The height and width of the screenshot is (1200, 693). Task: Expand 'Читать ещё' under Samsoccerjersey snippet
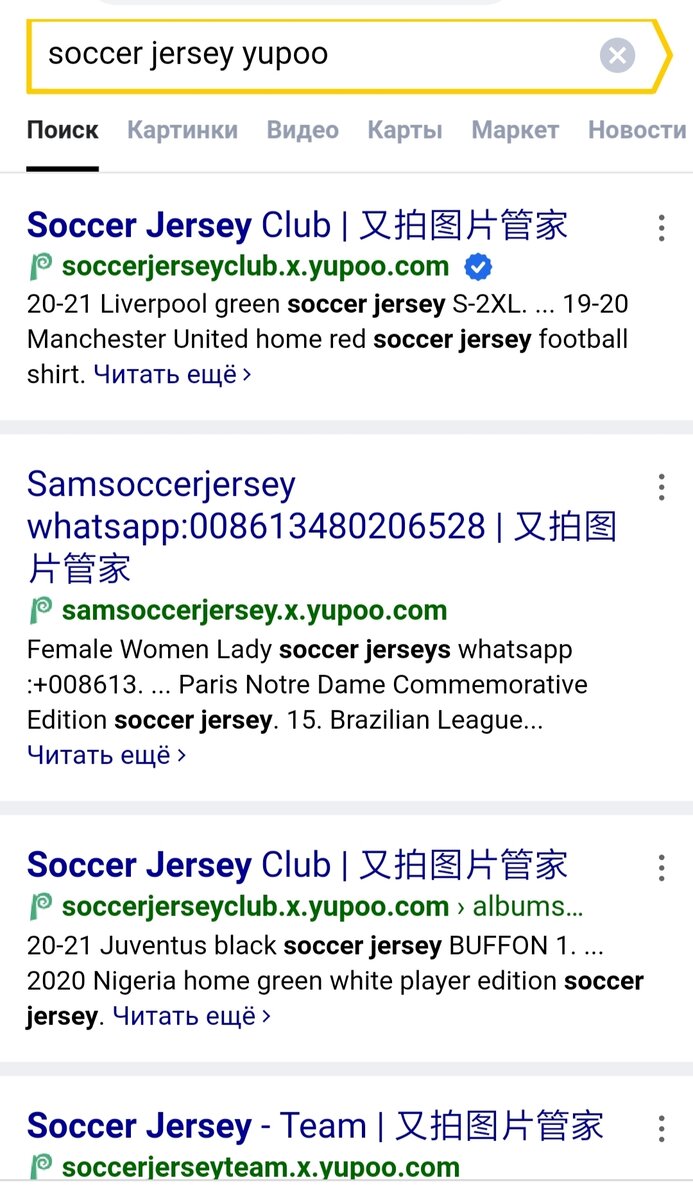tap(106, 755)
